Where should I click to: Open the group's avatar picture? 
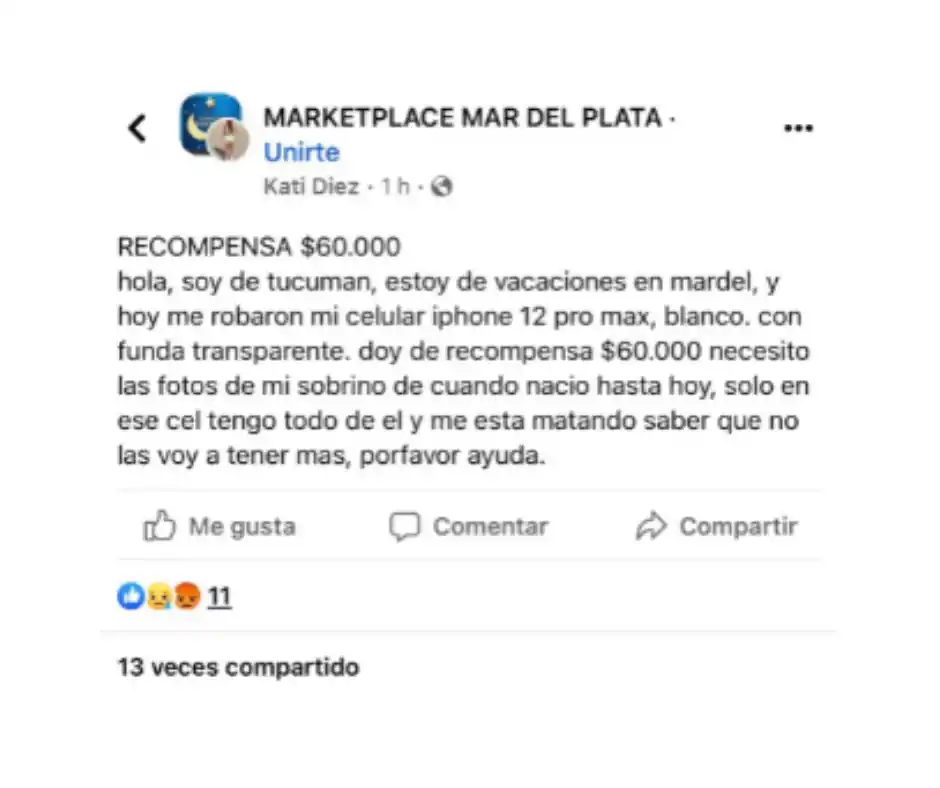tap(211, 127)
